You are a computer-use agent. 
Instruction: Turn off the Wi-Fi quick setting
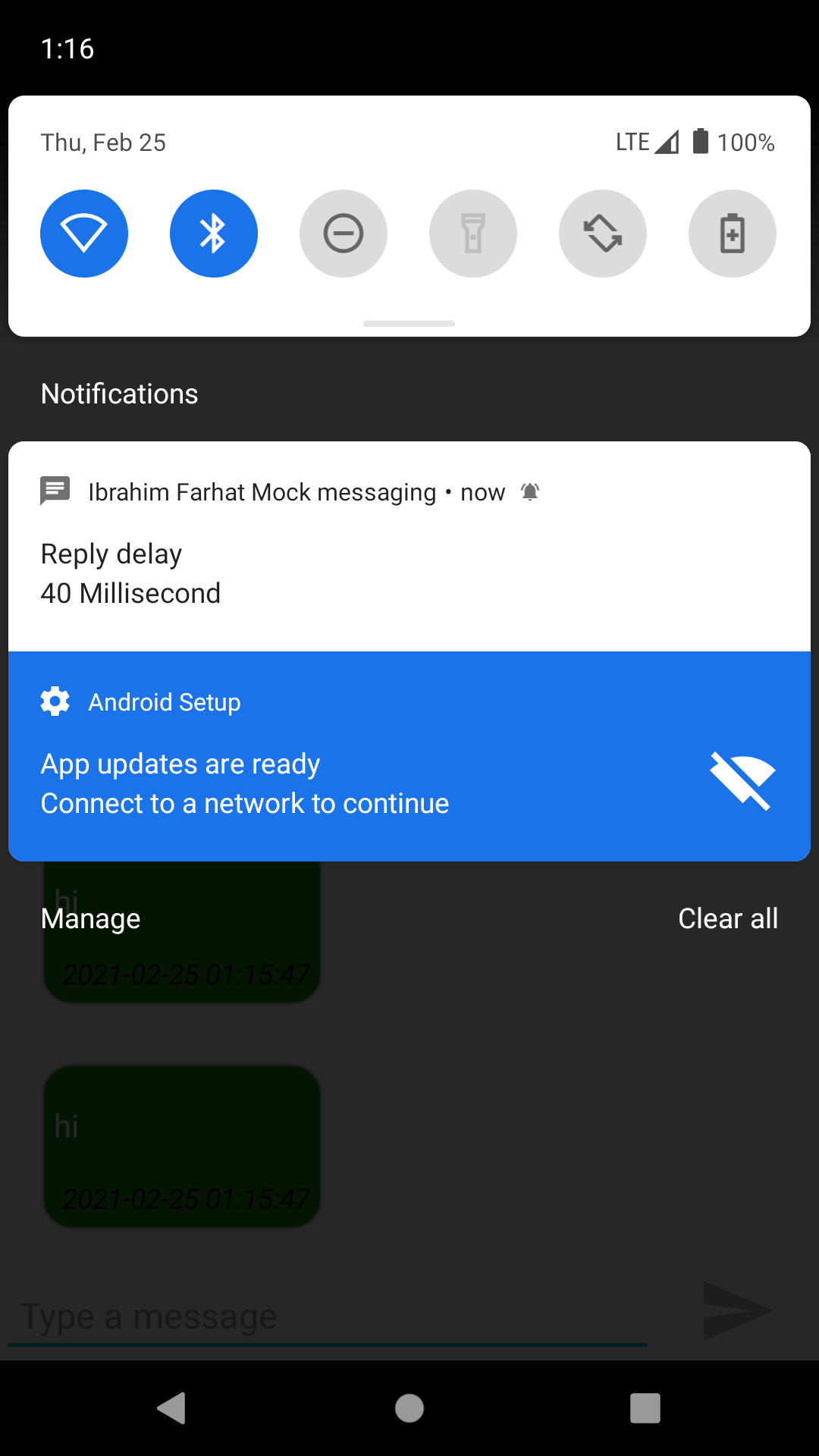click(83, 234)
